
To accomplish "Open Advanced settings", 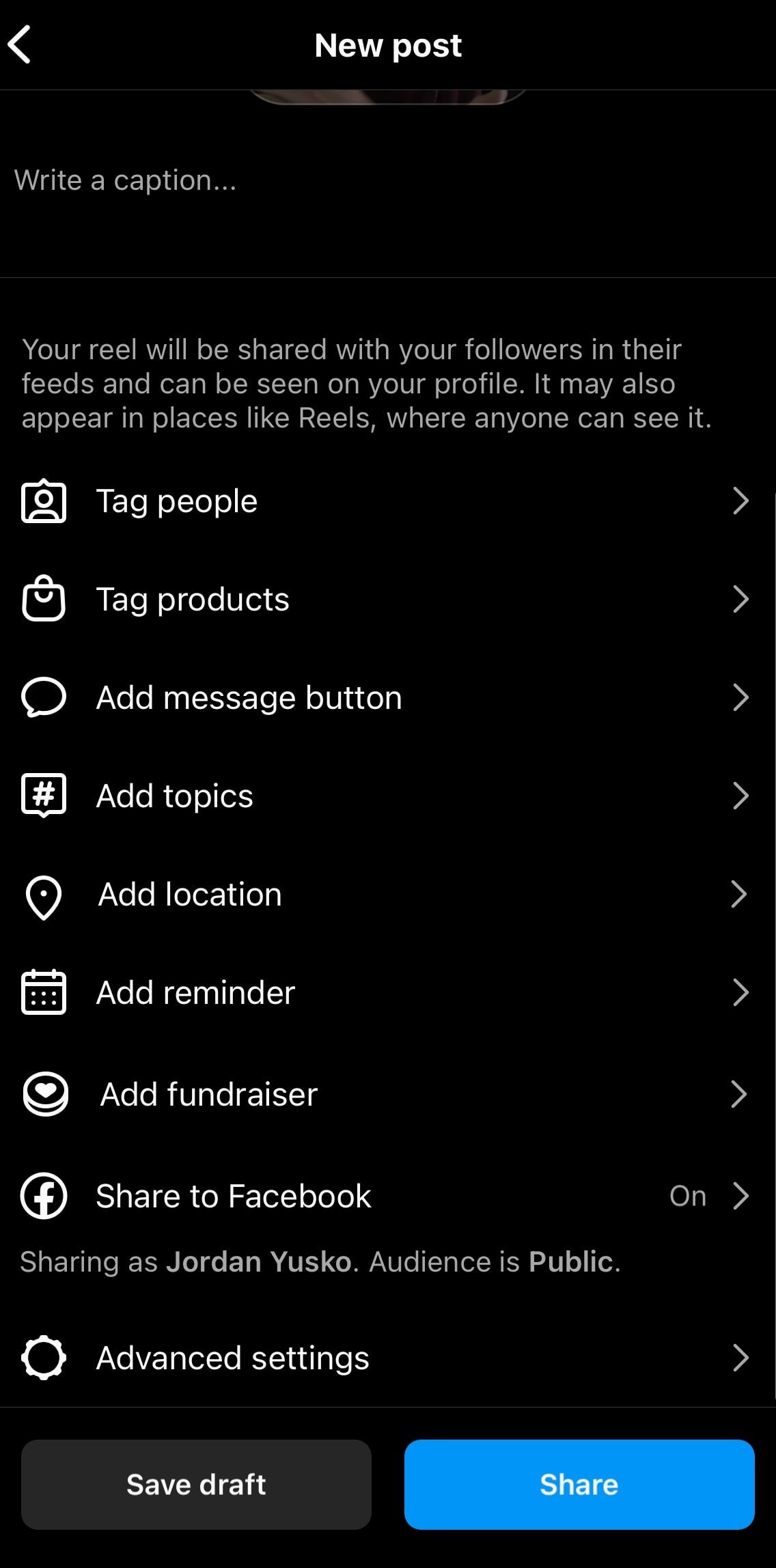I will [387, 1358].
